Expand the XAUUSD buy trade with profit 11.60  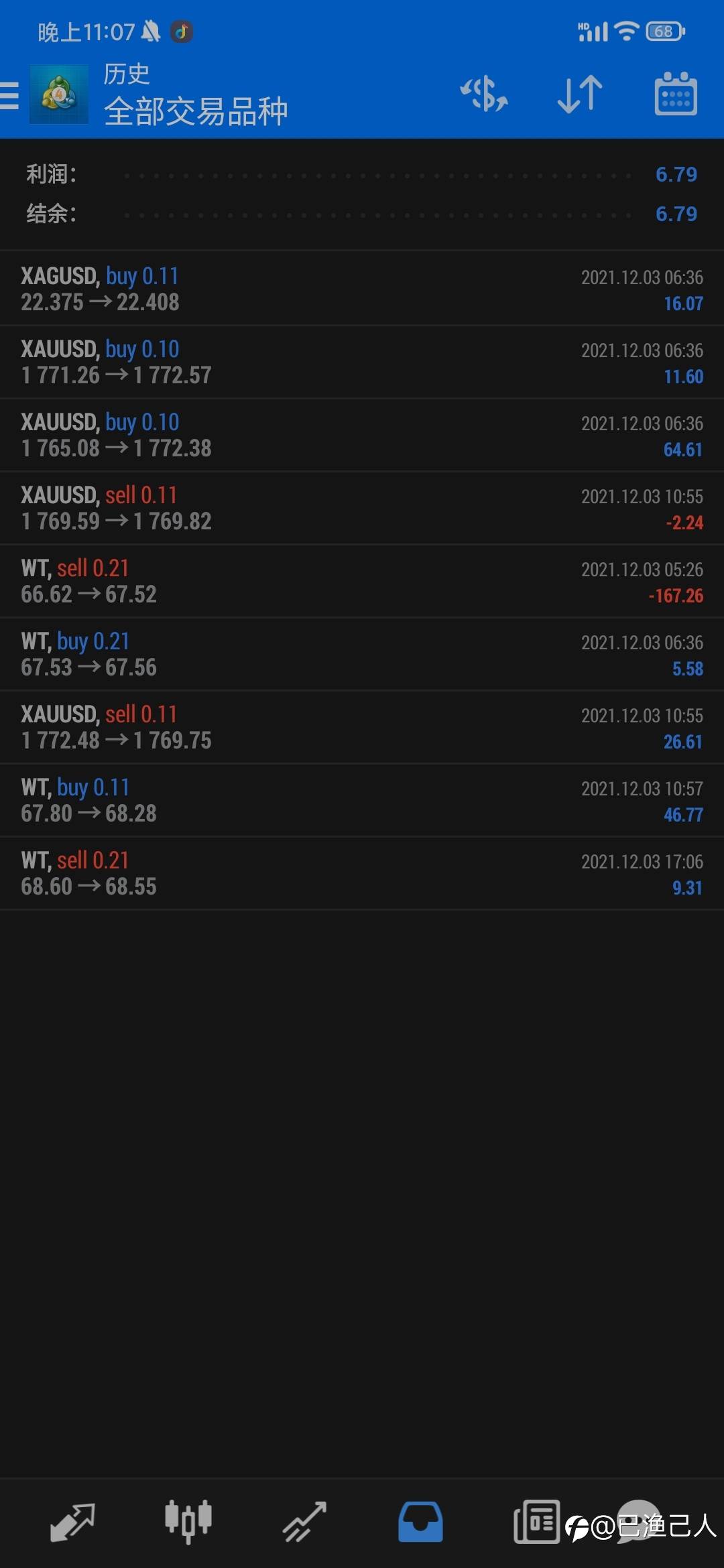[362, 362]
